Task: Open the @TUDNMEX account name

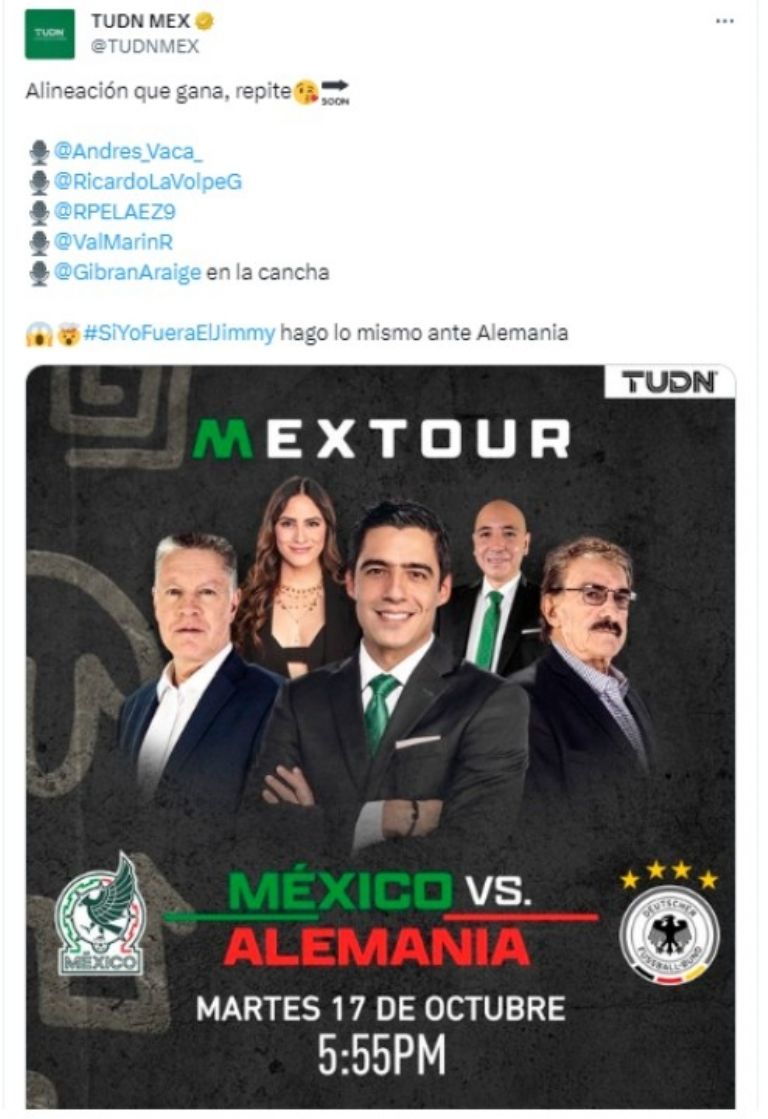Action: point(144,46)
